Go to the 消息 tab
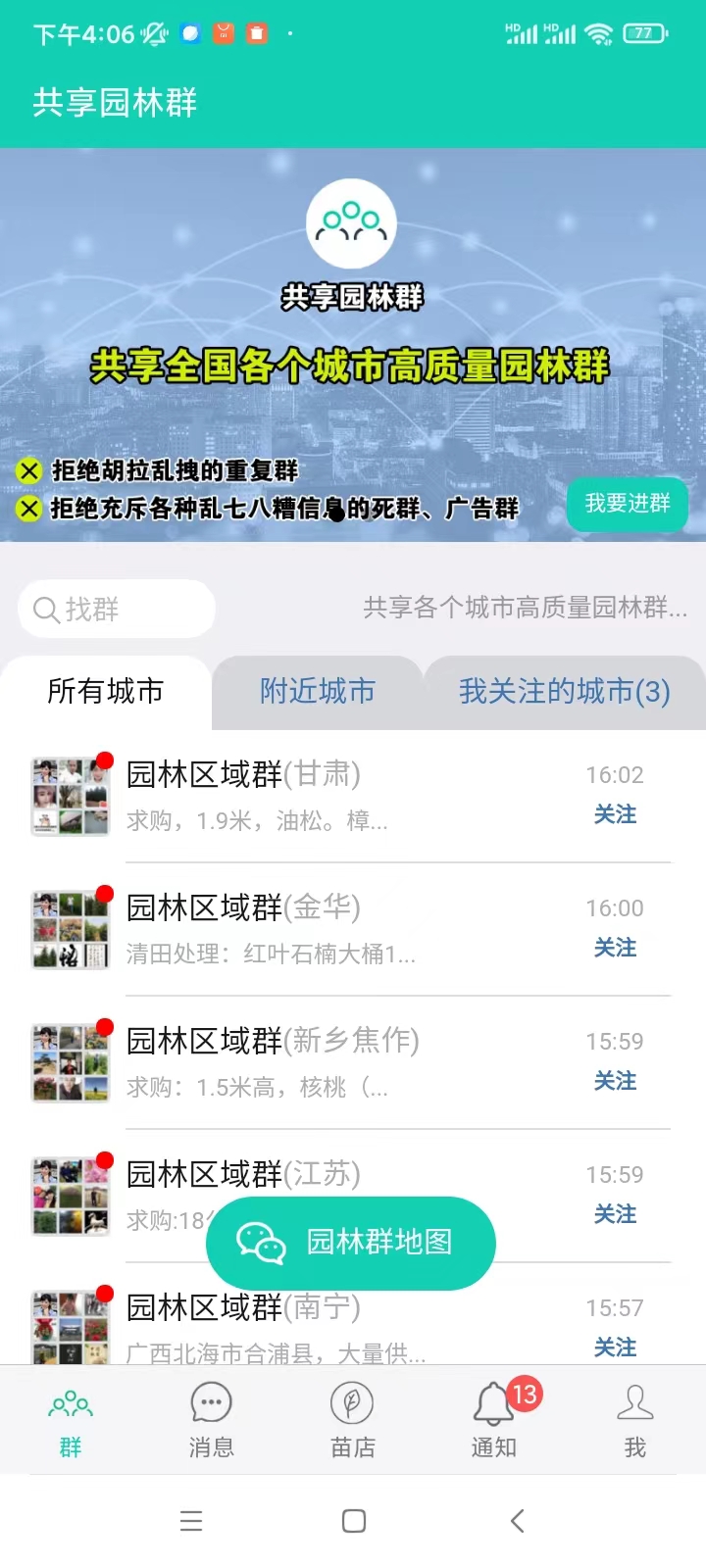This screenshot has height=1568, width=706. click(x=211, y=1420)
